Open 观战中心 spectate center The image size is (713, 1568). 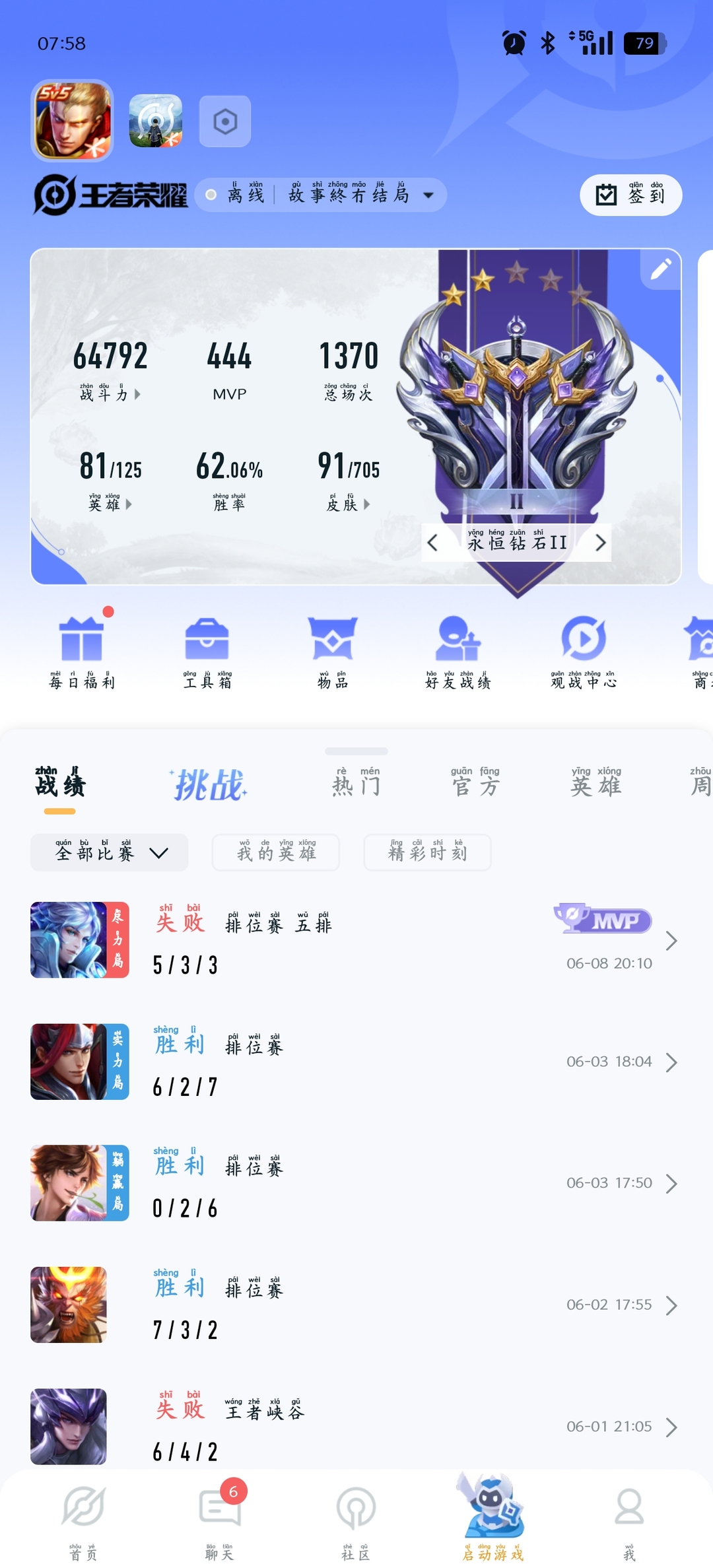tap(584, 650)
